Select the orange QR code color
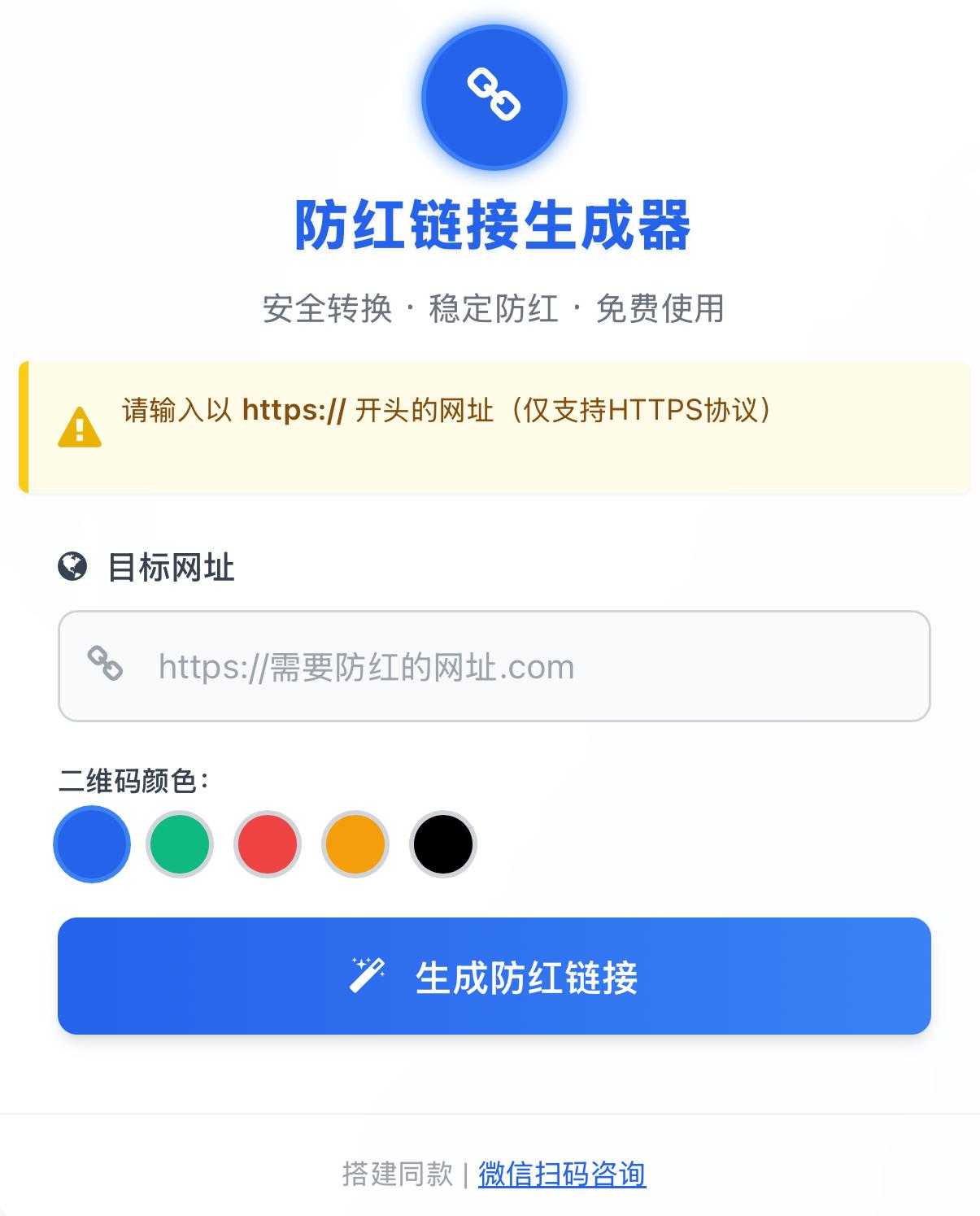This screenshot has width=980, height=1216. click(x=355, y=843)
